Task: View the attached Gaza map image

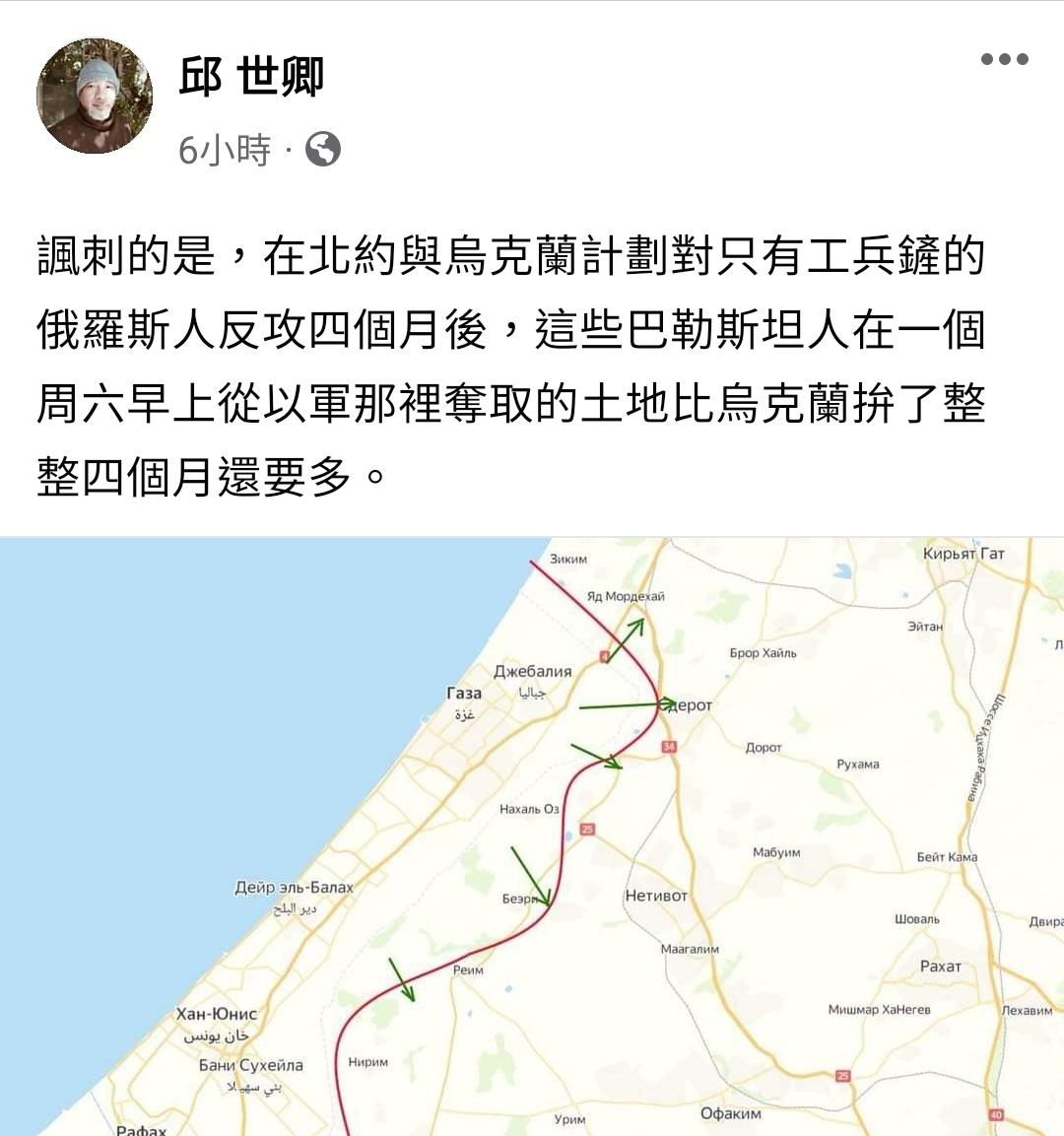Action: coord(532,837)
